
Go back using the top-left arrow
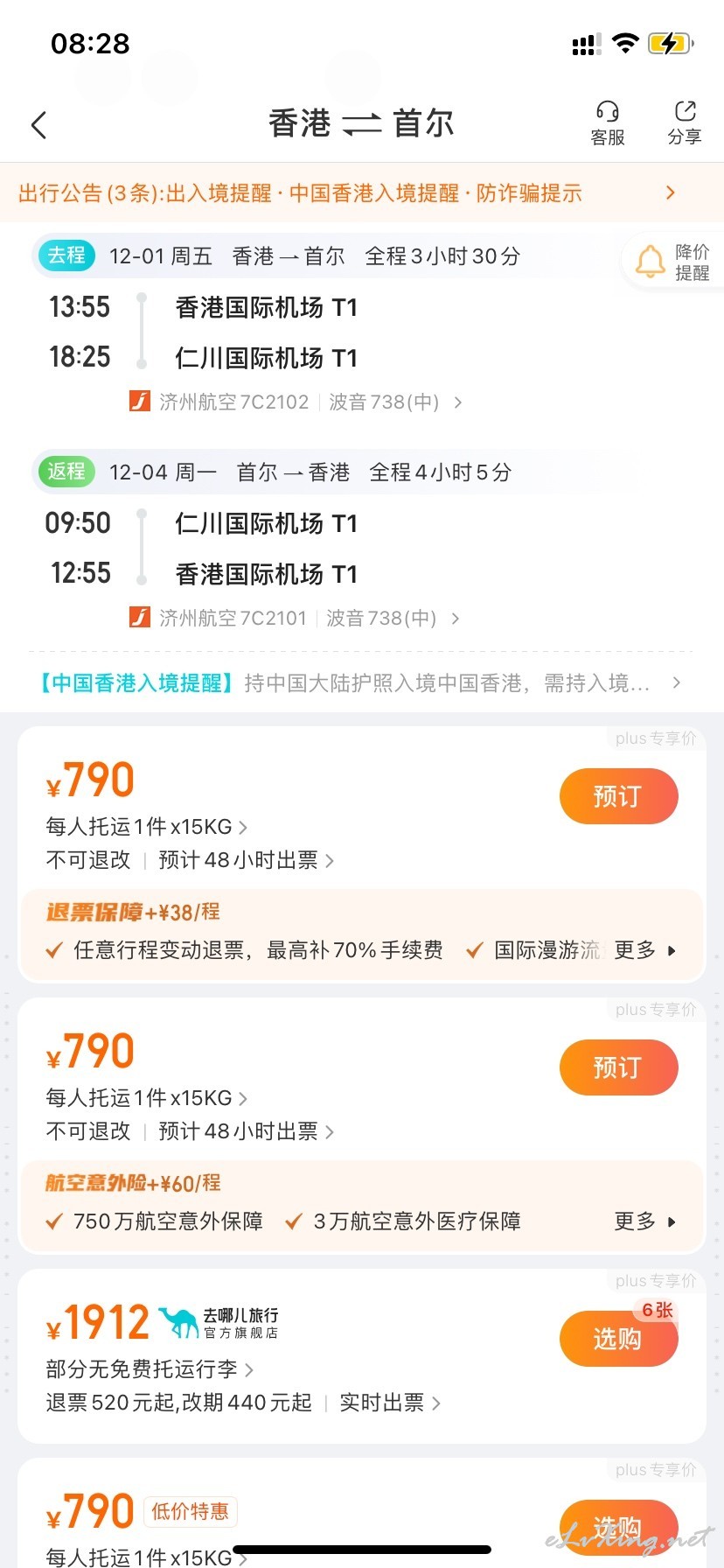click(x=38, y=125)
